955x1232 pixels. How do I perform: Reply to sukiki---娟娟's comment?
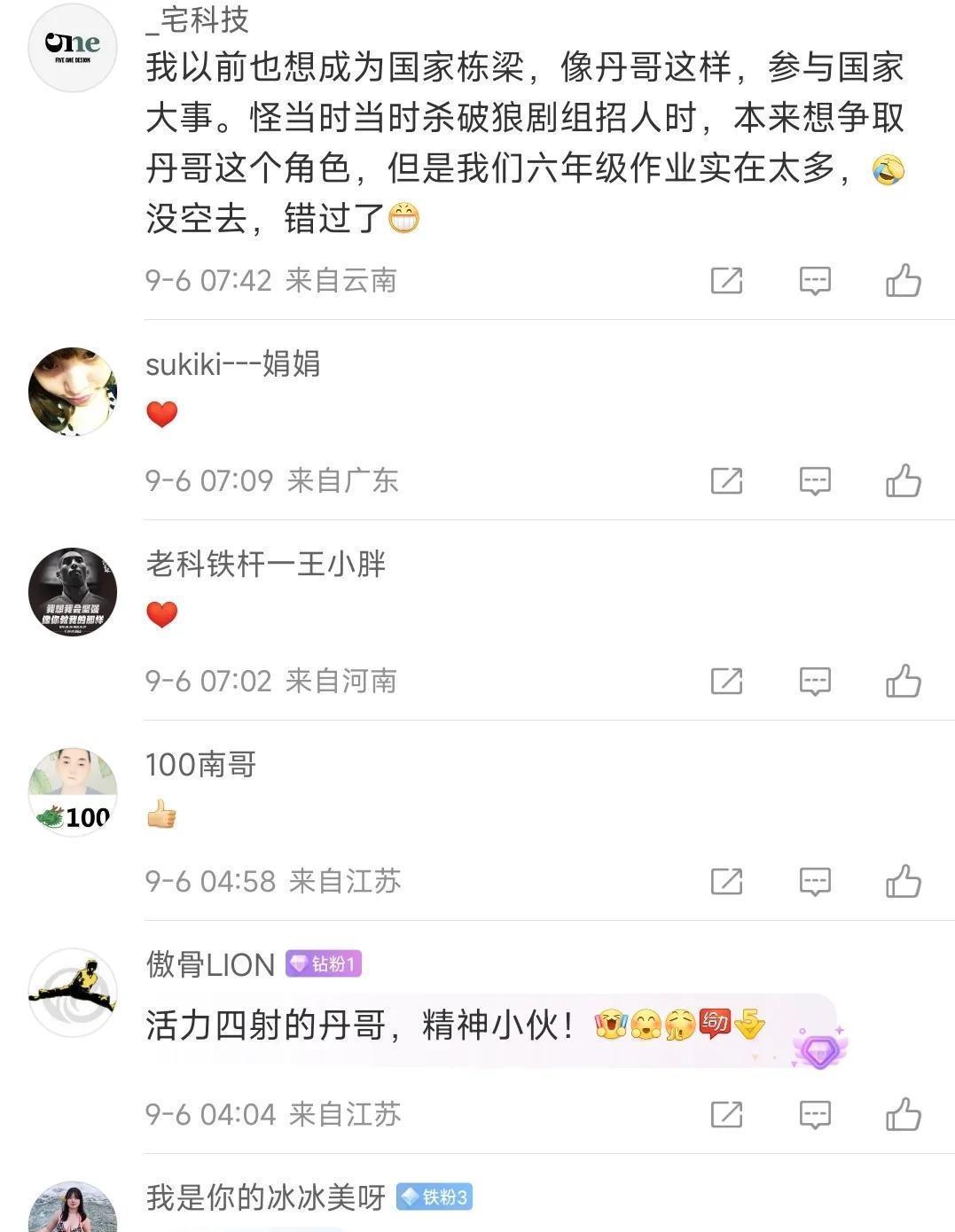coord(815,481)
